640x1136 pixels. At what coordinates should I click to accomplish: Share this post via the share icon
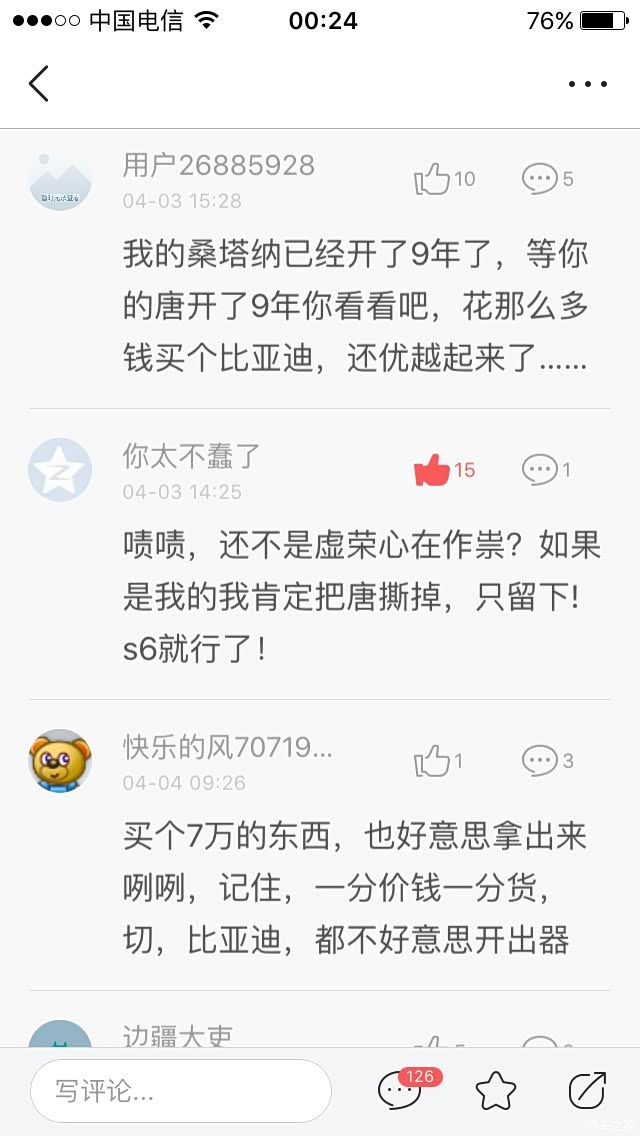click(x=587, y=1091)
